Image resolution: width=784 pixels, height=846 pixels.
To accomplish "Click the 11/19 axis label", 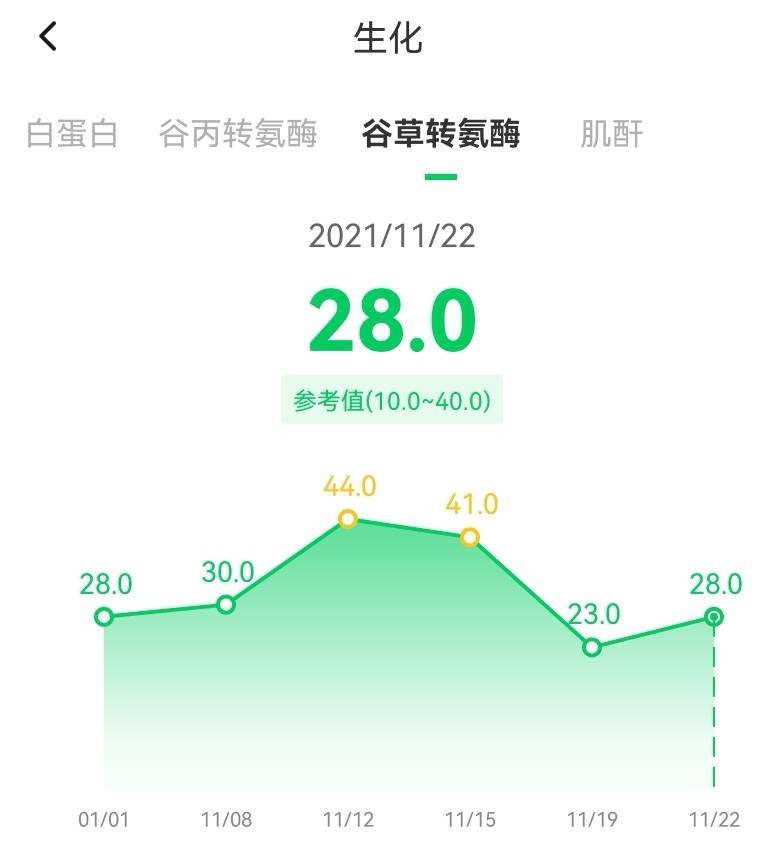I will 590,818.
